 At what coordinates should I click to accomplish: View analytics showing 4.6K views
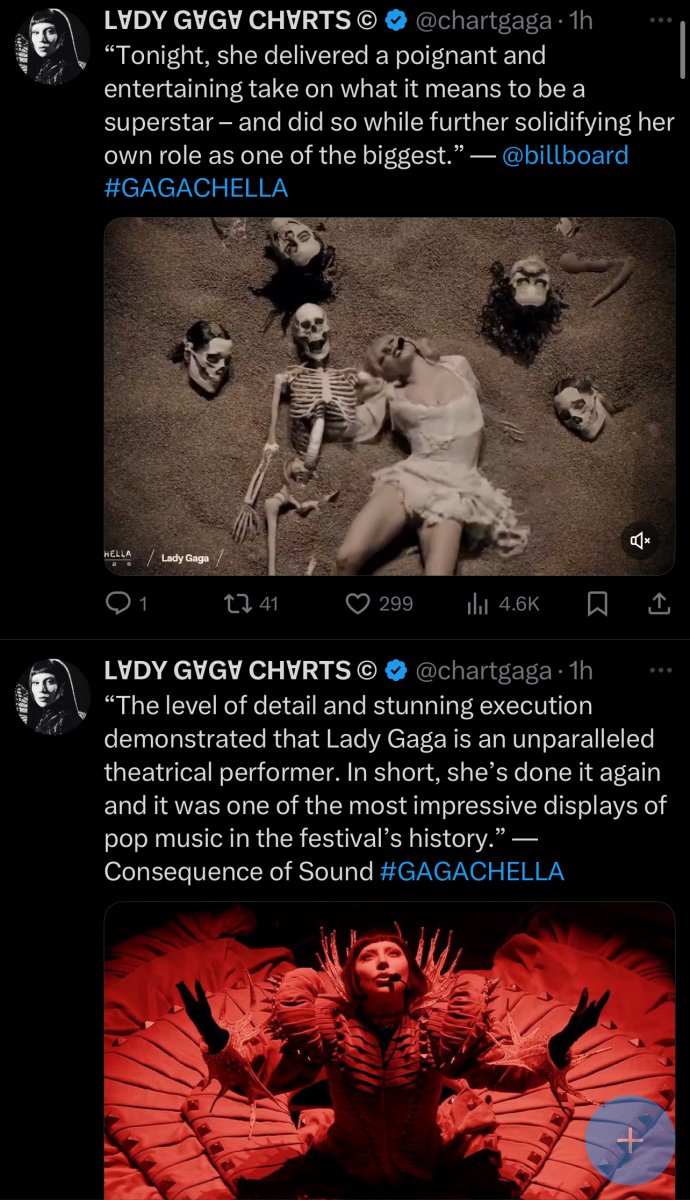tap(503, 604)
